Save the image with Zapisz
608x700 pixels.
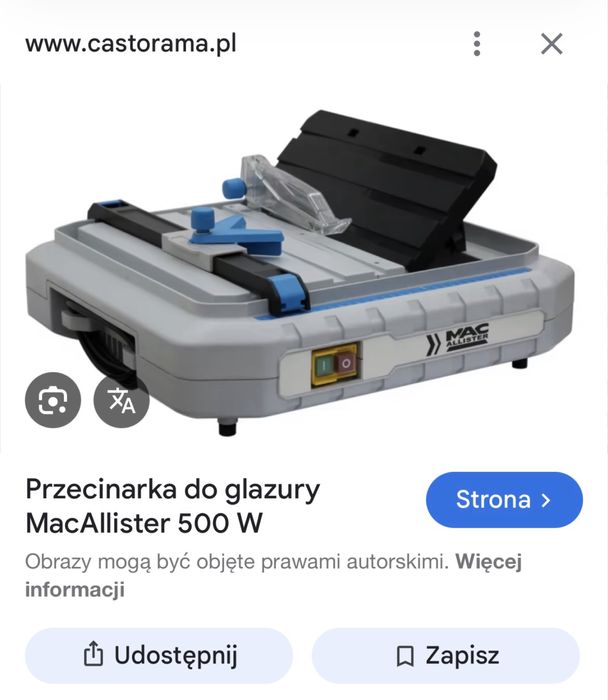click(x=446, y=655)
